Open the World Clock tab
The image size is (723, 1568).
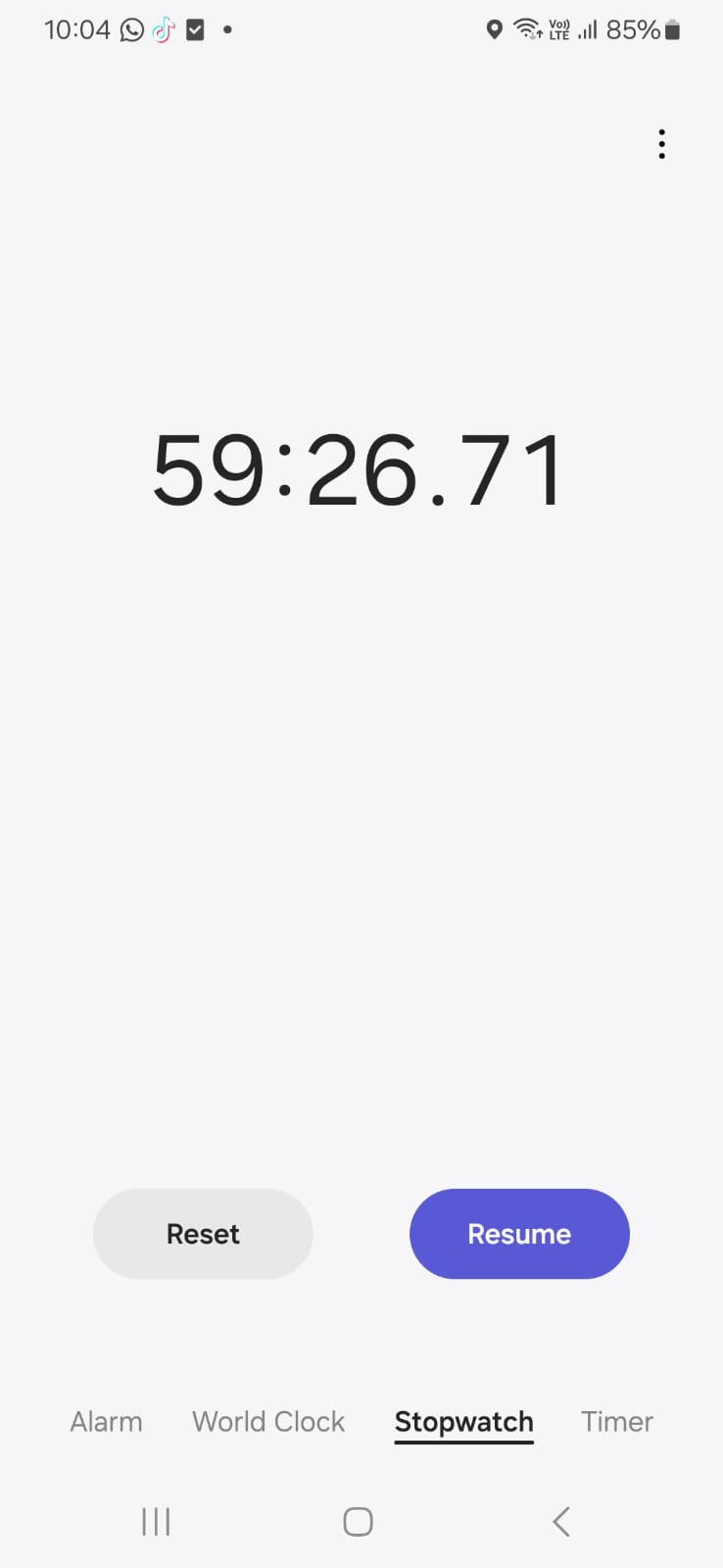[268, 1421]
